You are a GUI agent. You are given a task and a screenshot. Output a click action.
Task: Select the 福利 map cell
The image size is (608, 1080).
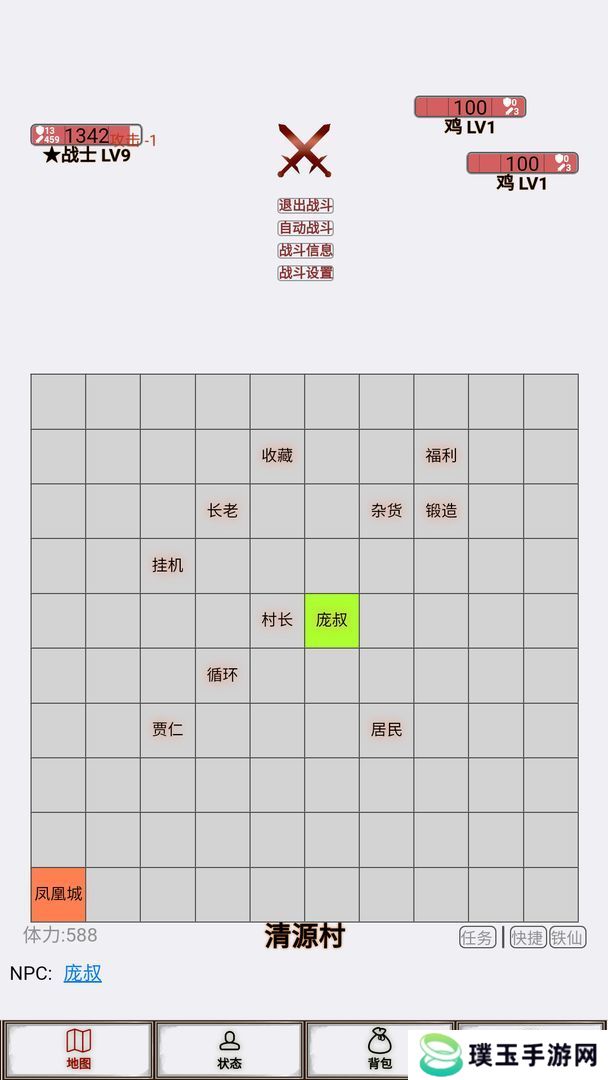pos(441,456)
